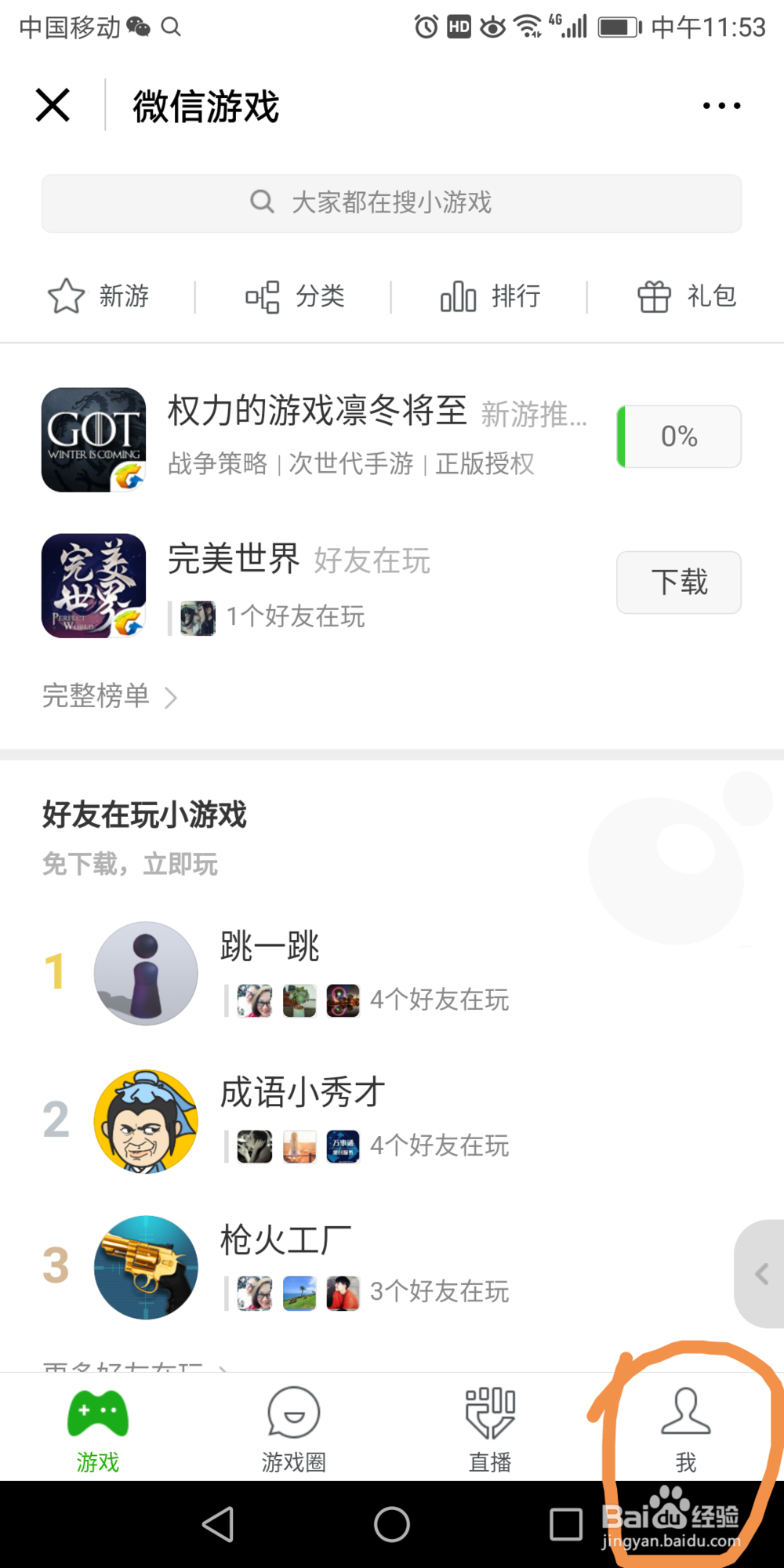Close the WeChat Games page
784x1568 pixels.
pyautogui.click(x=53, y=105)
